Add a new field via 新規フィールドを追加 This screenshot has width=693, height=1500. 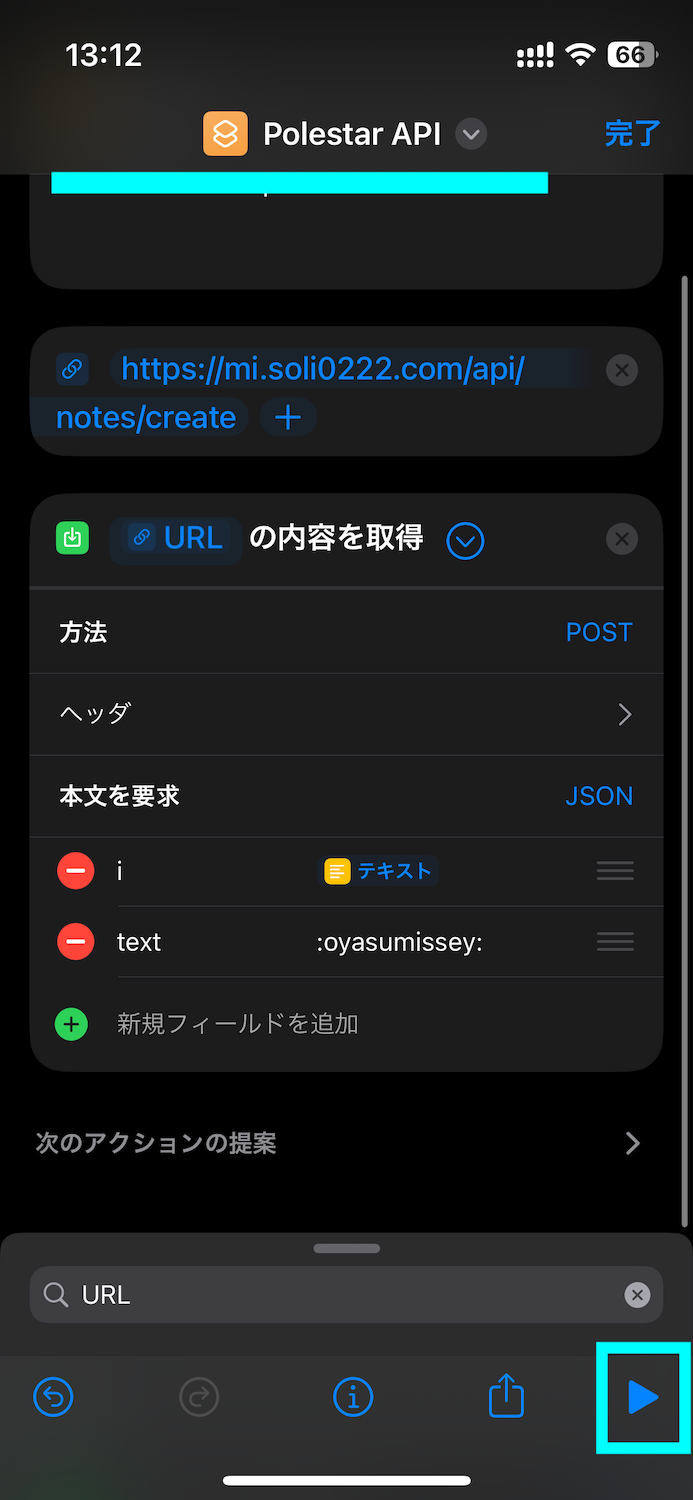[x=237, y=1024]
